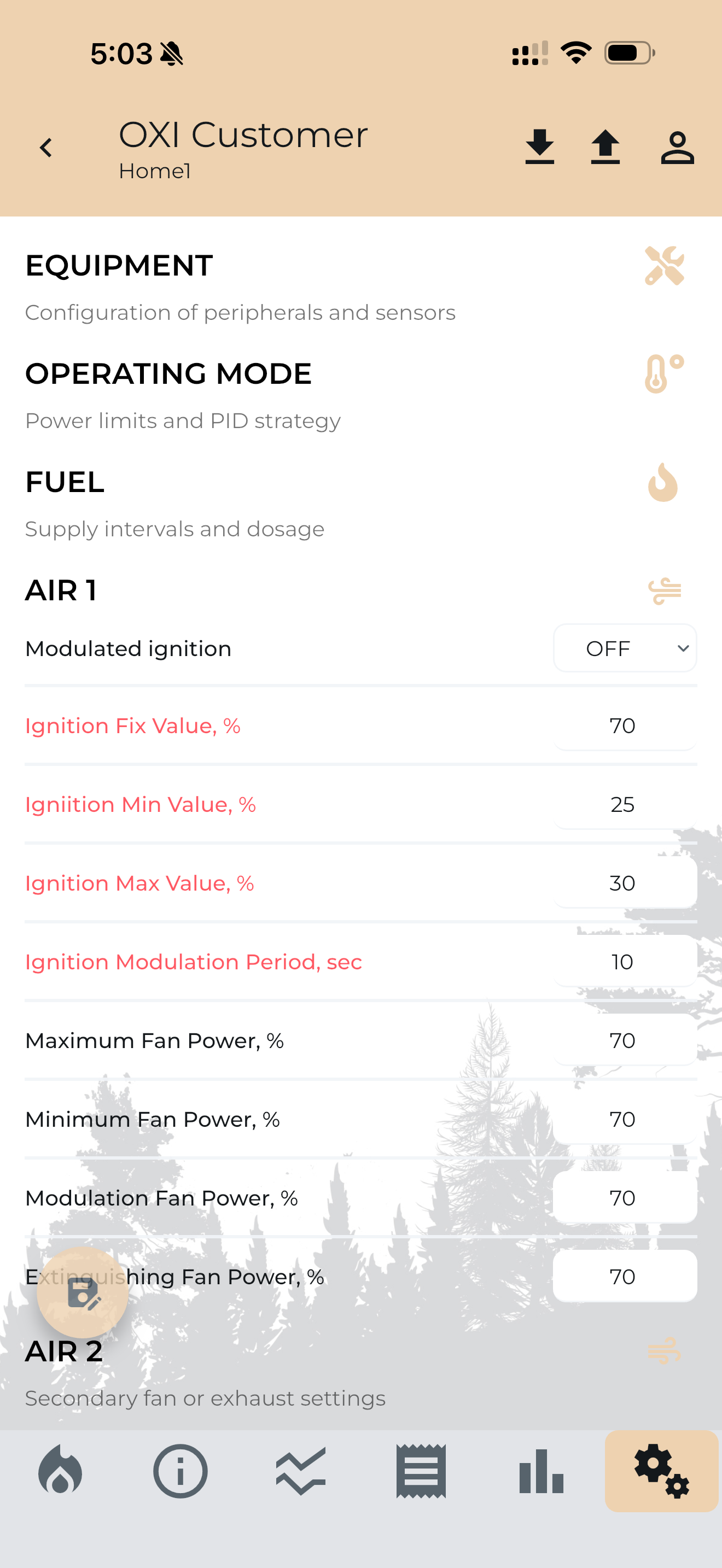The height and width of the screenshot is (1568, 722).
Task: Switch to the info tab
Action: (180, 1471)
